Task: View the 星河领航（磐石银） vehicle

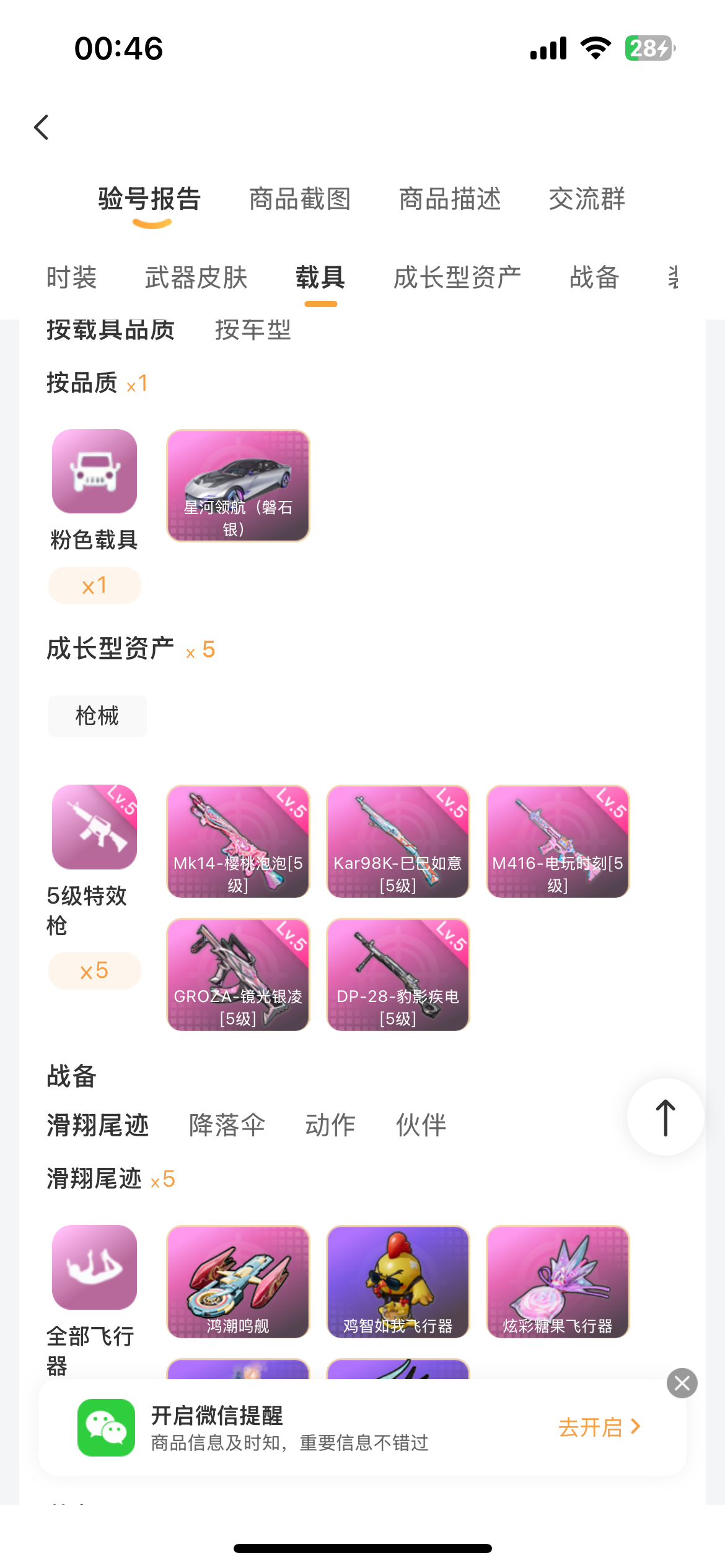Action: coord(238,486)
